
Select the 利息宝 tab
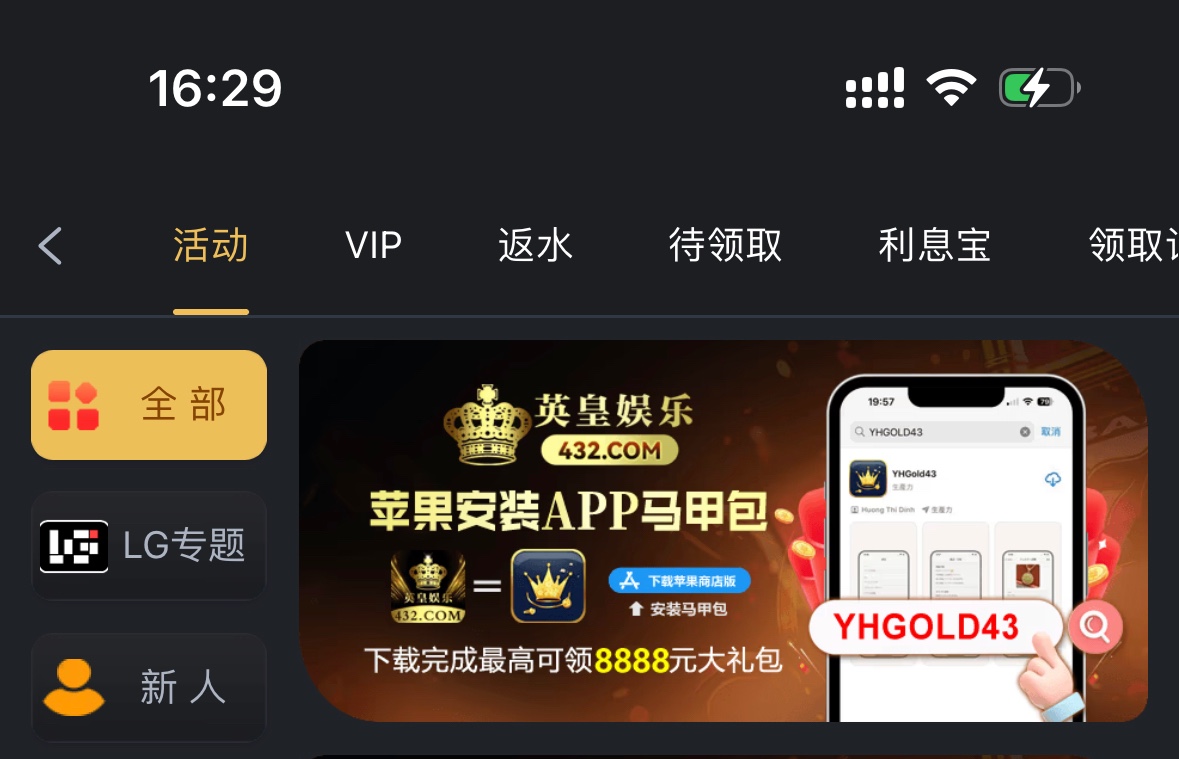point(934,246)
